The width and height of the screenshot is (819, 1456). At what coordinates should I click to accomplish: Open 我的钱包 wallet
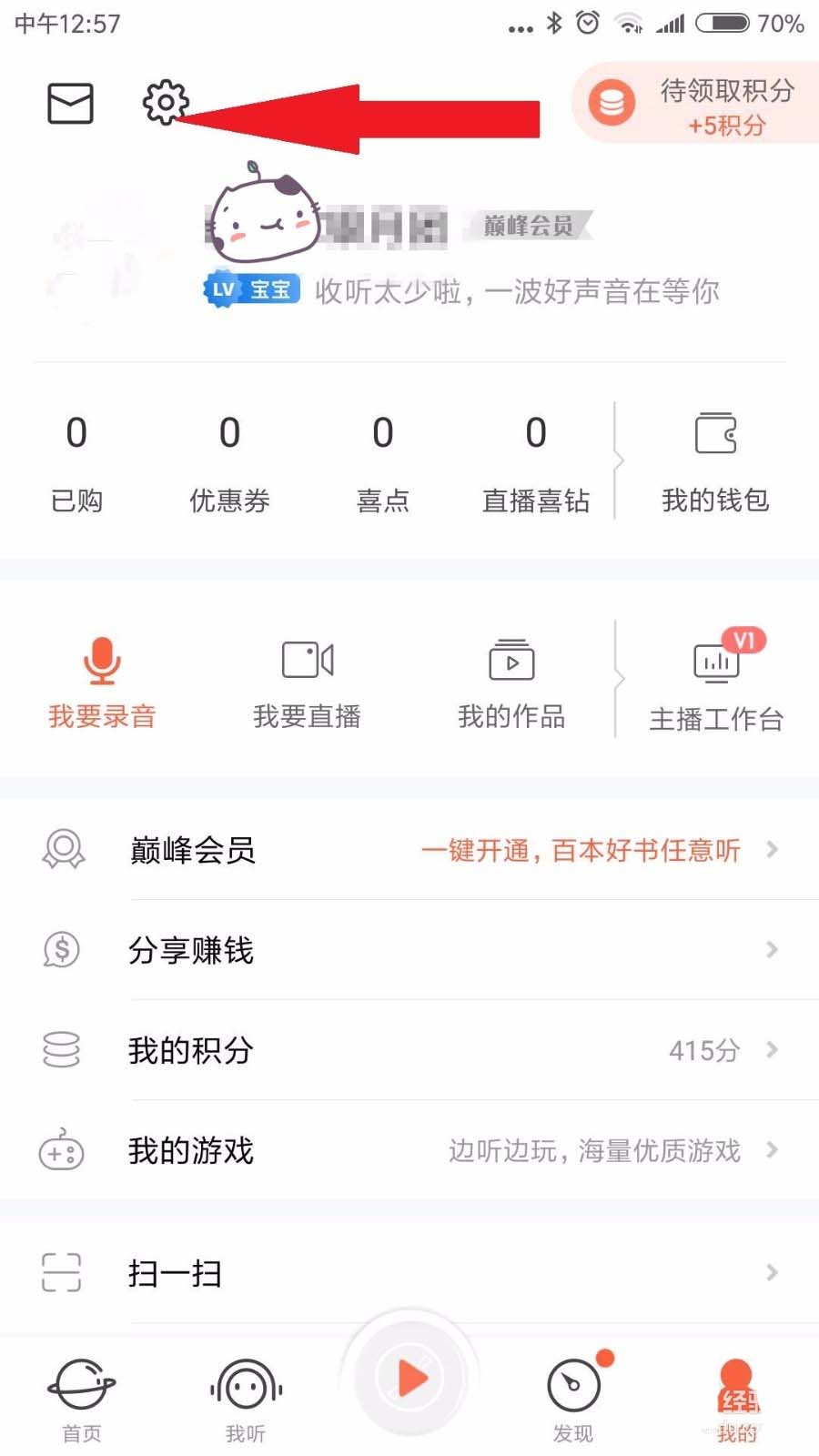715,461
